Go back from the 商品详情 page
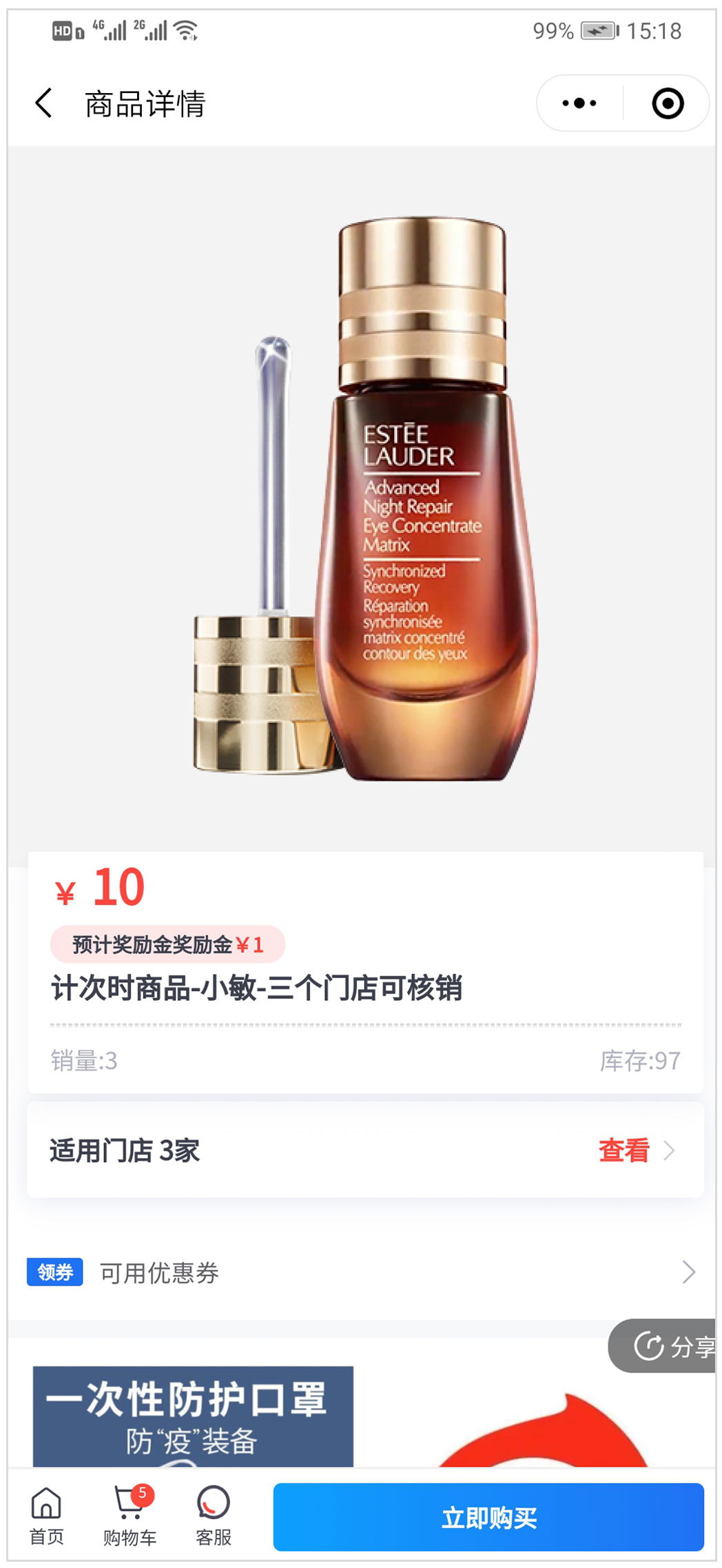 coord(43,103)
